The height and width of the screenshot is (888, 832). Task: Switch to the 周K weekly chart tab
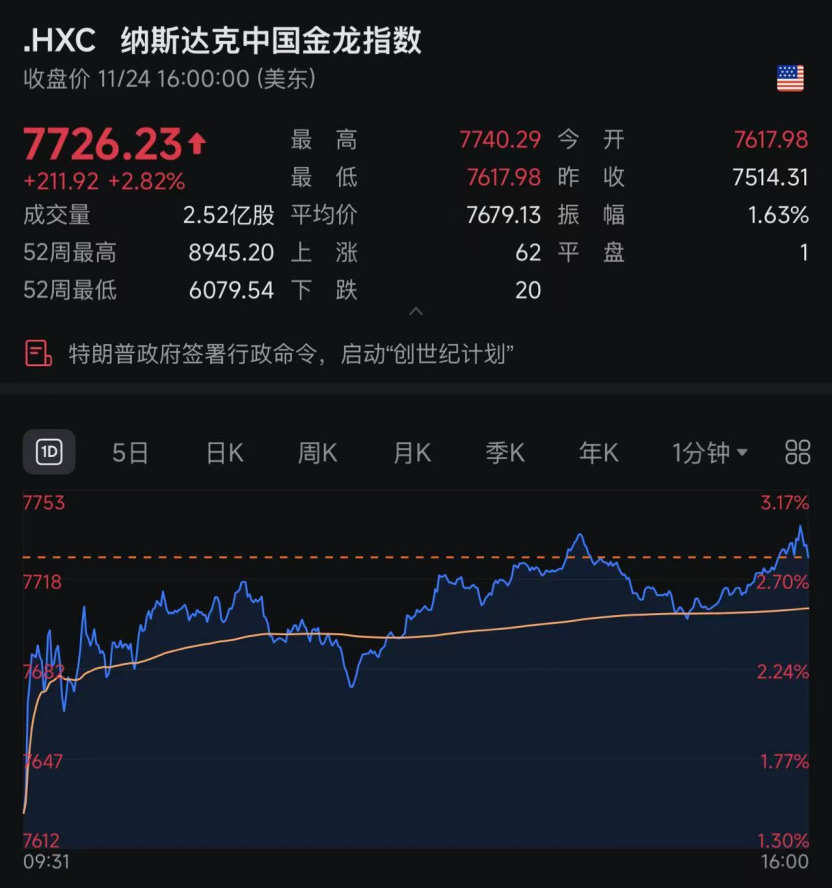pos(317,452)
